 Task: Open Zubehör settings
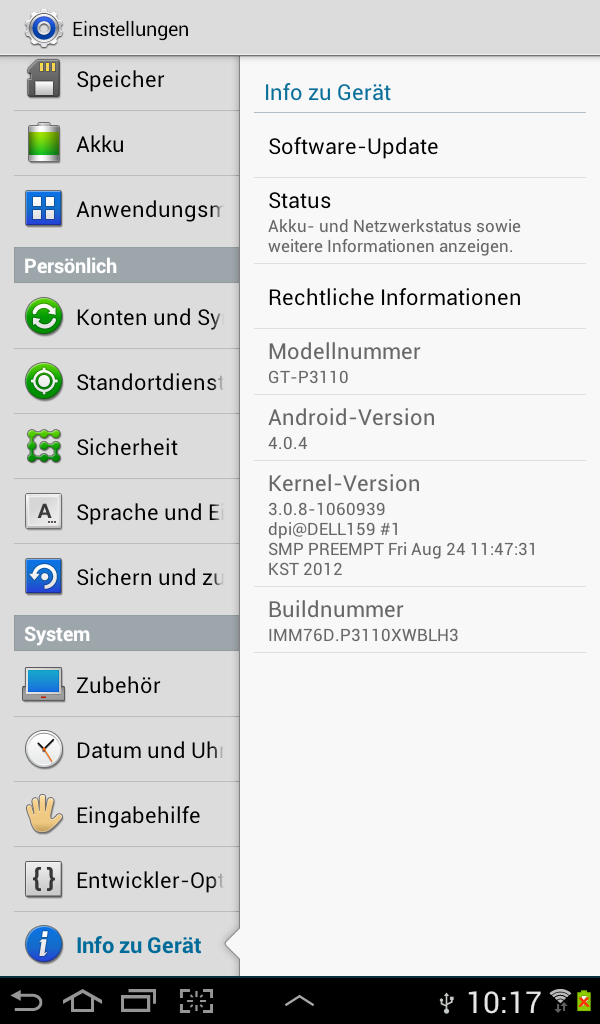coord(127,684)
